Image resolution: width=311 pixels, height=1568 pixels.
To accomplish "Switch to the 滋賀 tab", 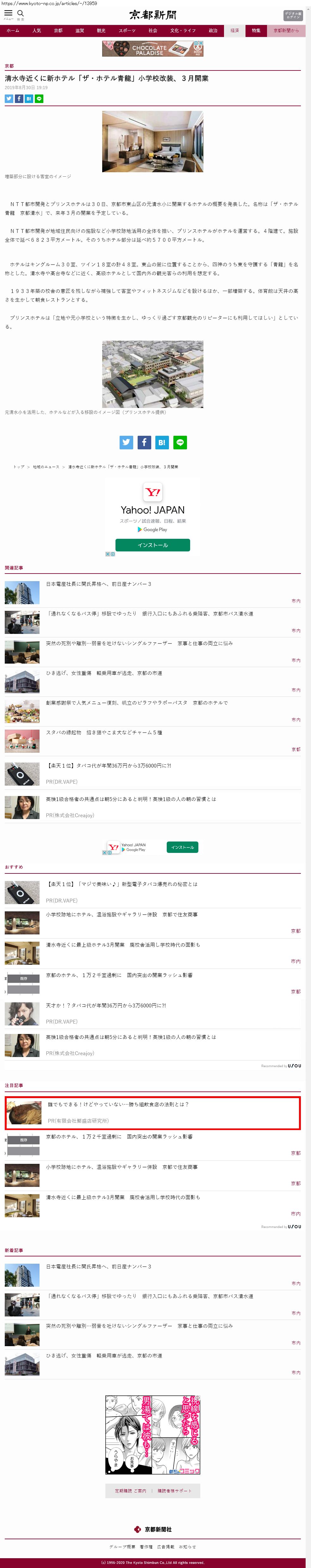I will [79, 30].
